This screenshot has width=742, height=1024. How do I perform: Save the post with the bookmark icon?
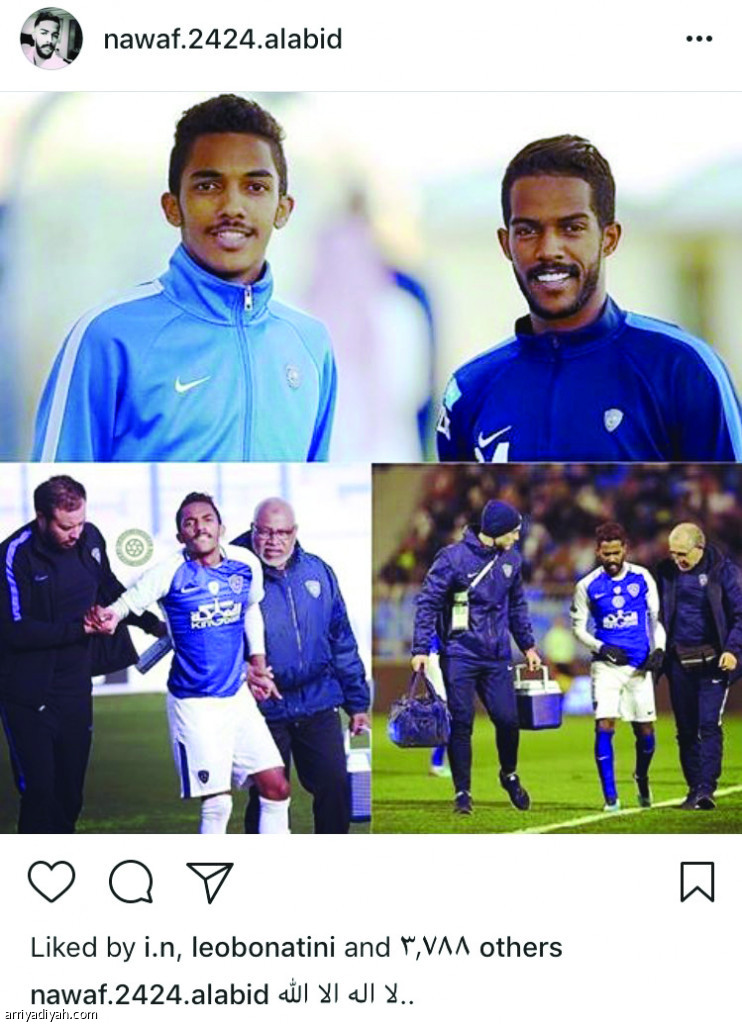(x=697, y=881)
